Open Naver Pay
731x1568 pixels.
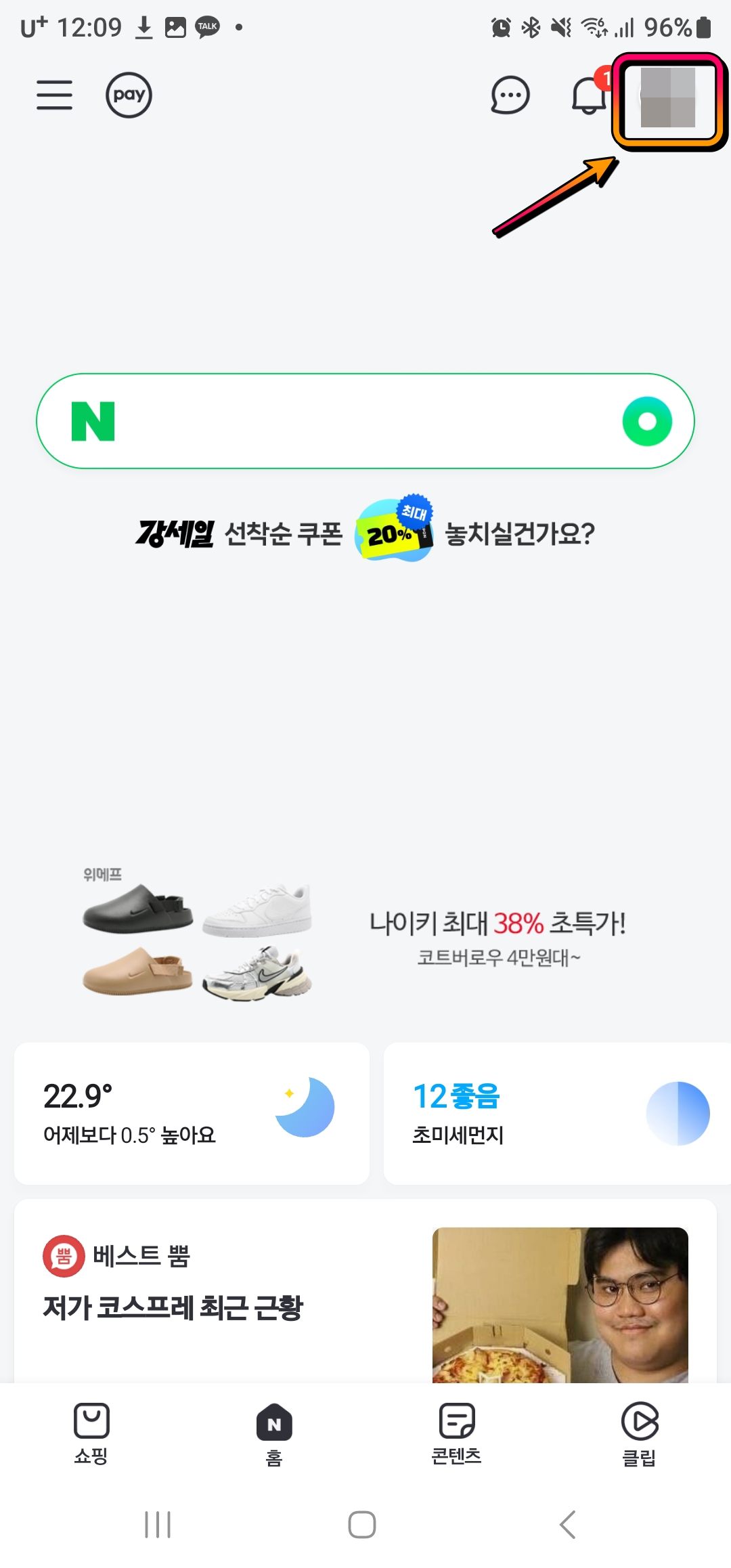(x=128, y=95)
